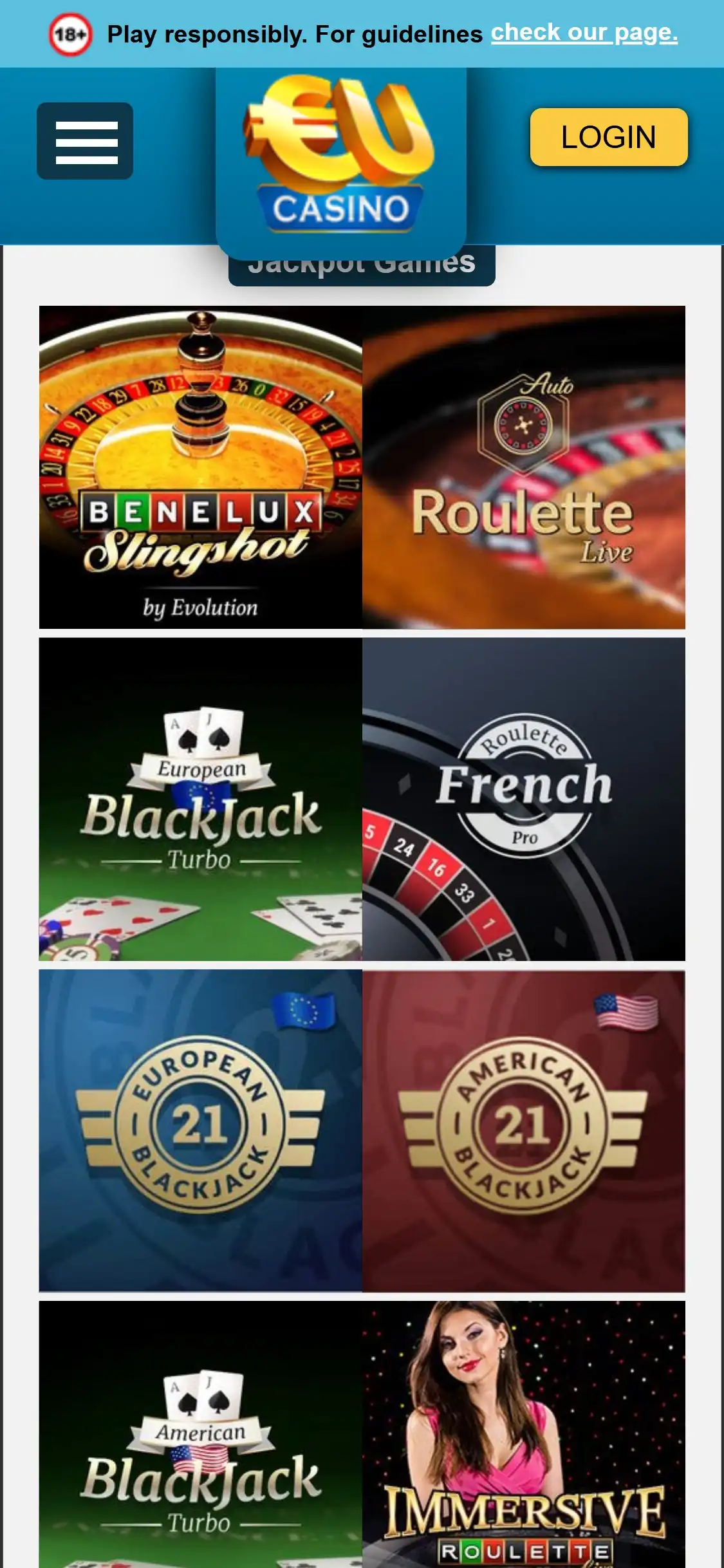Open French Roulette Pro tile

pos(523,799)
